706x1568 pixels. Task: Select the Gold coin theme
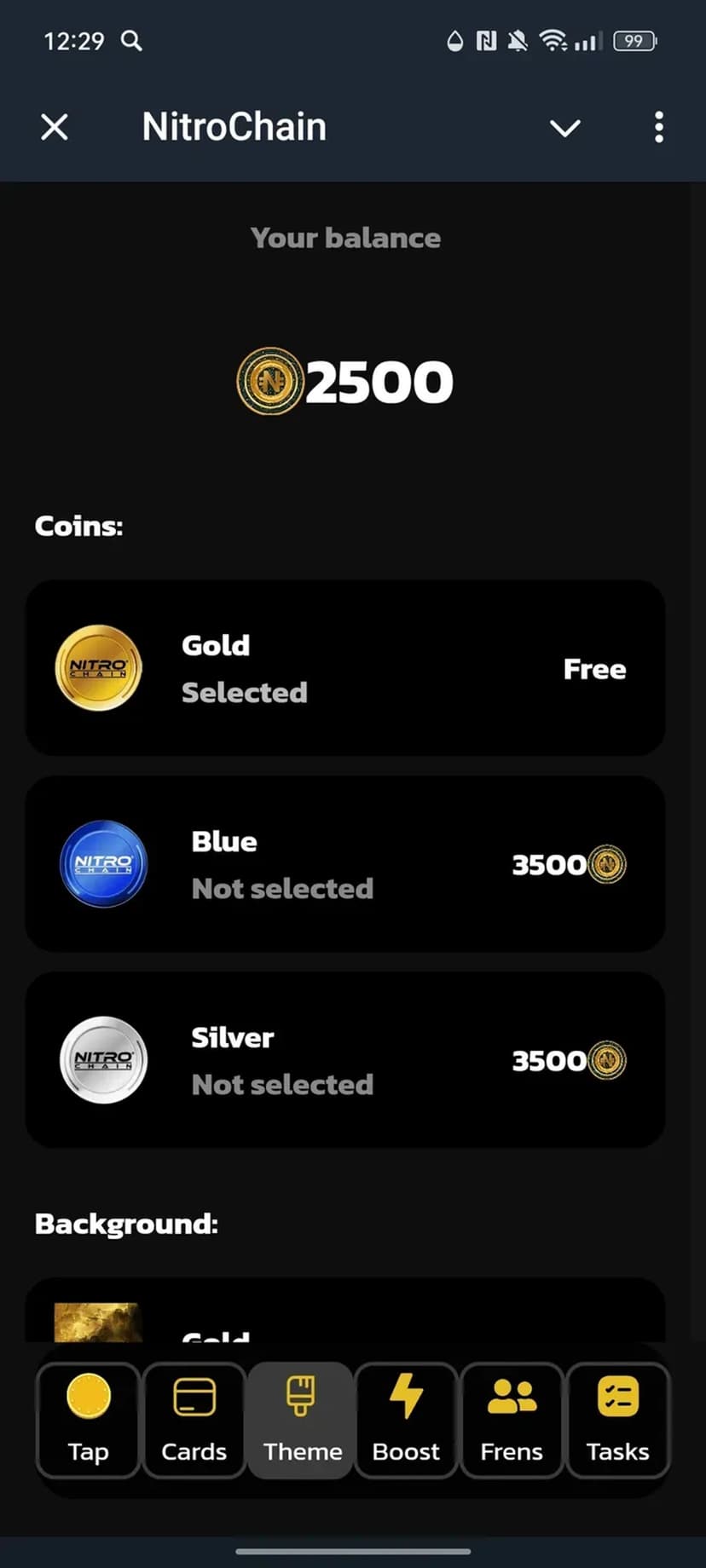pyautogui.click(x=344, y=668)
